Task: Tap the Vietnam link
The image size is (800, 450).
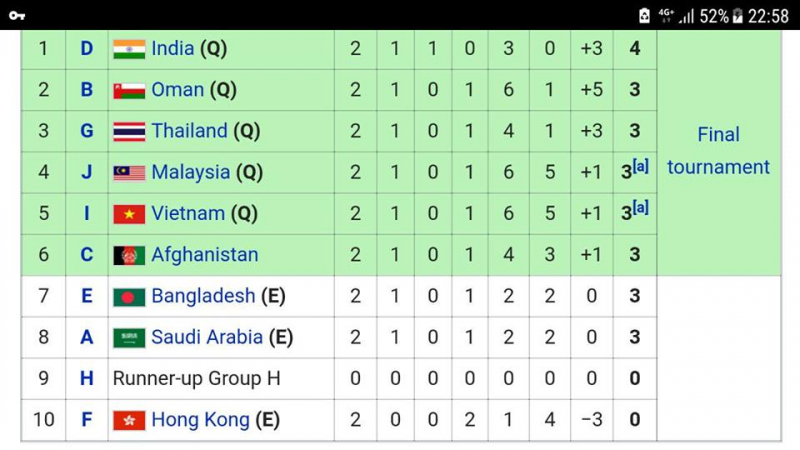Action: point(188,213)
